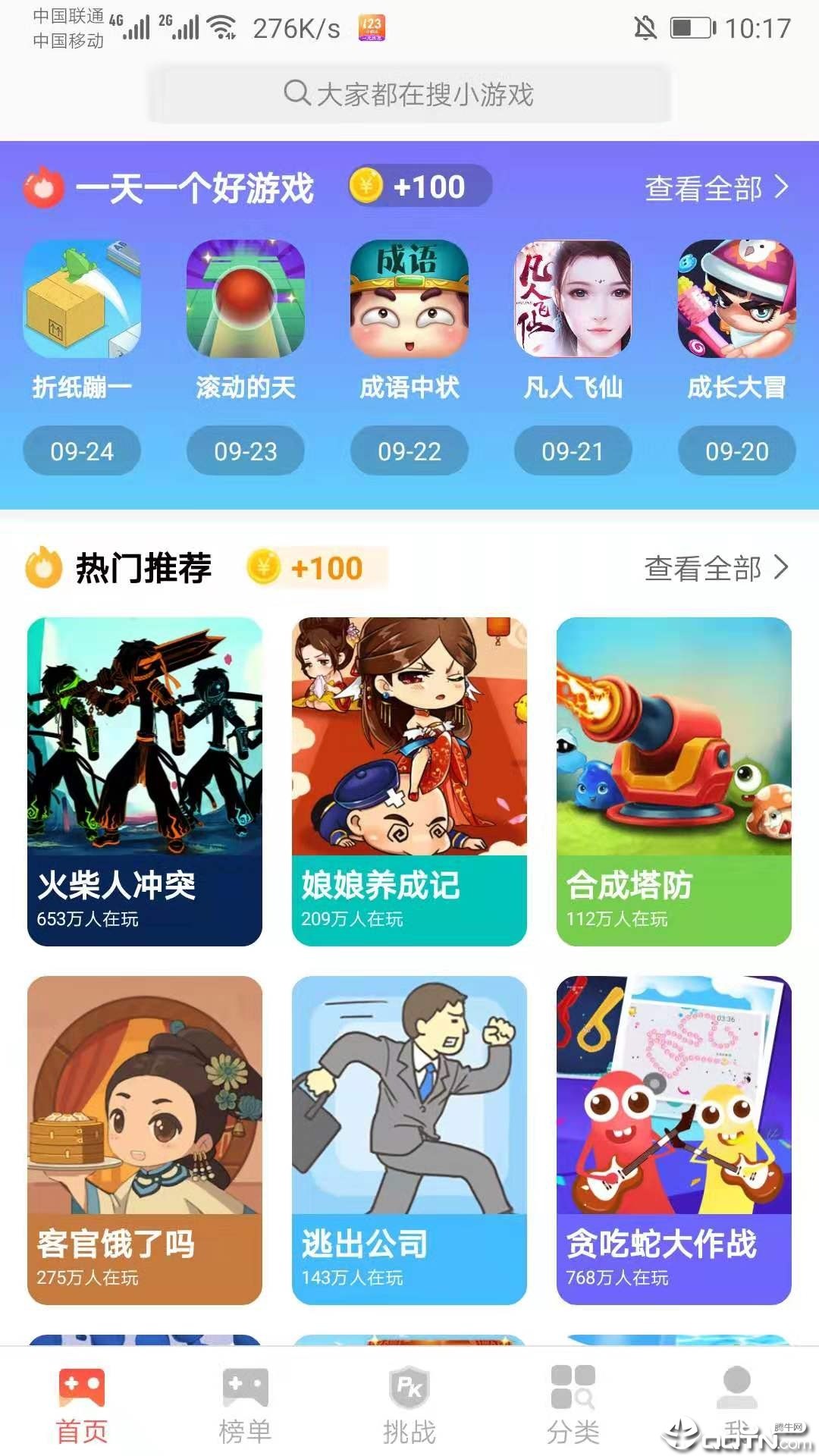Select the 娘娘养成记 game card

(x=409, y=781)
